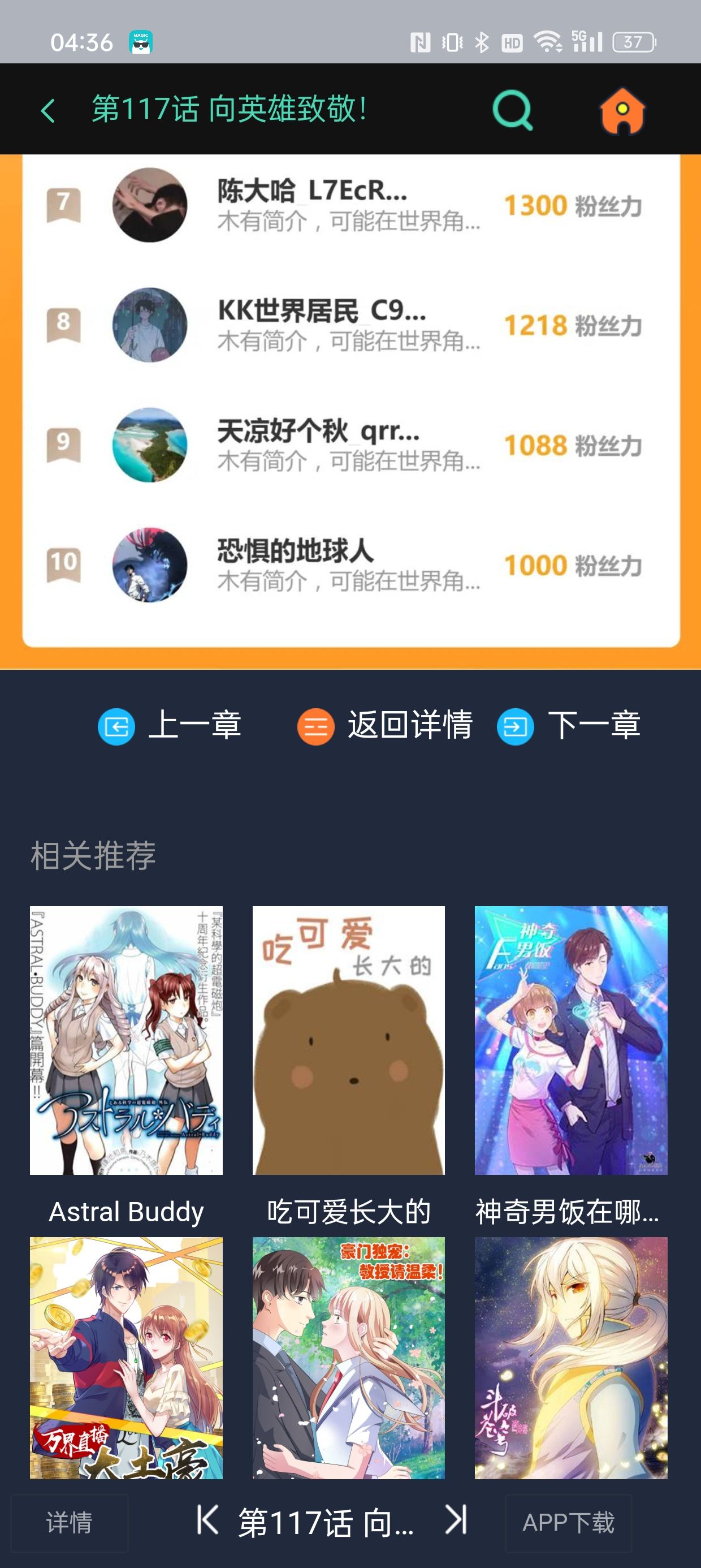
Task: Skip to next chapter in bottom bar
Action: (x=456, y=1520)
